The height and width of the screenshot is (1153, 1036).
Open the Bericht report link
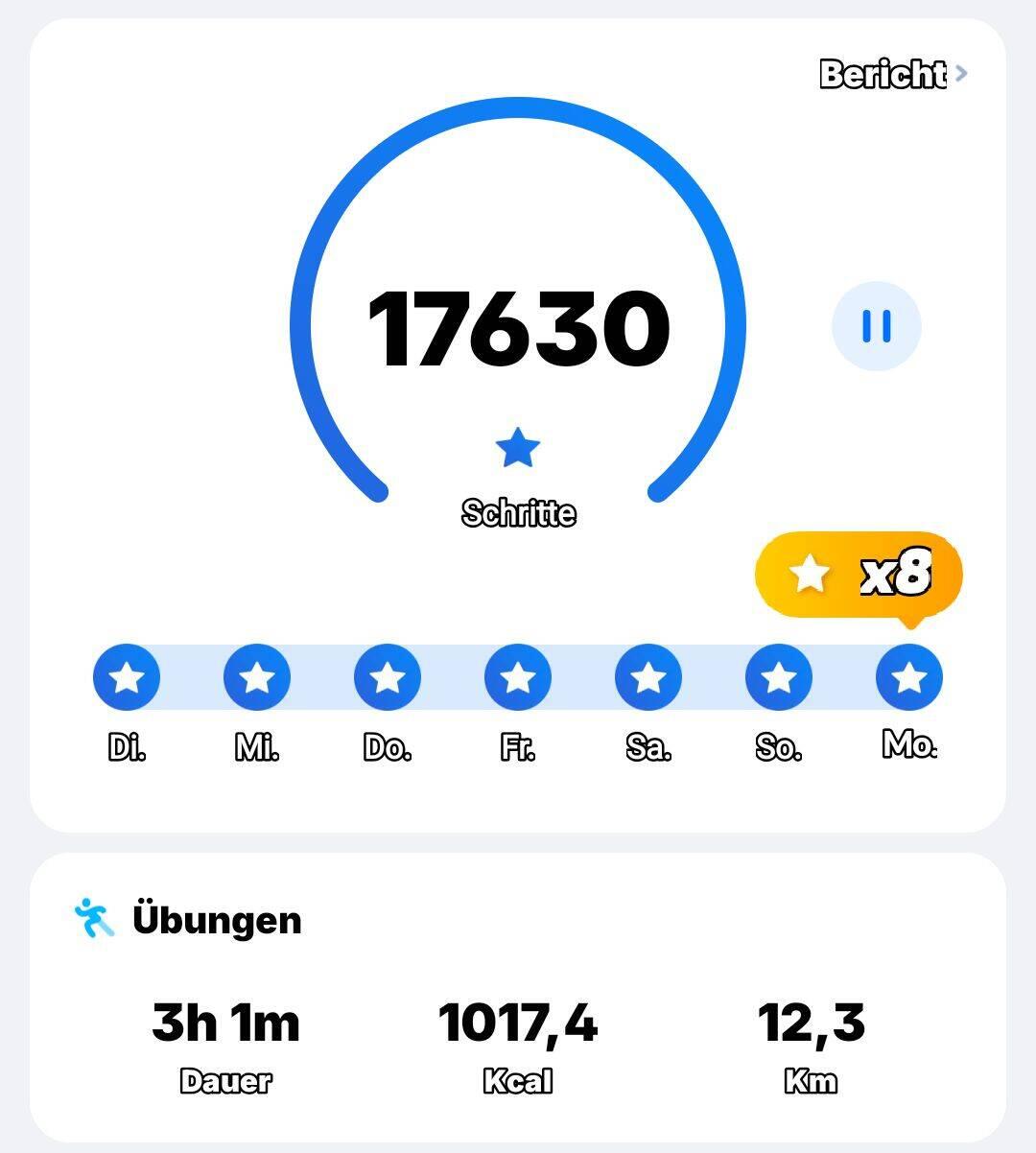(892, 74)
